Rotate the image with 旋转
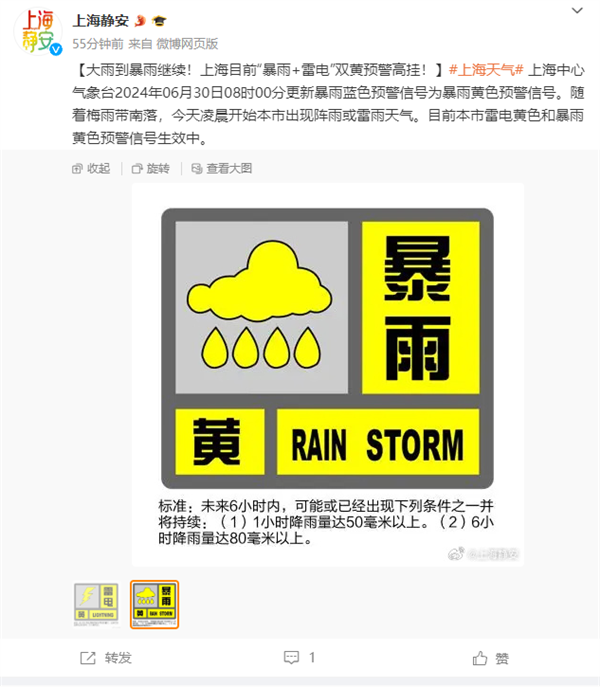This screenshot has height=687, width=600. pyautogui.click(x=150, y=169)
